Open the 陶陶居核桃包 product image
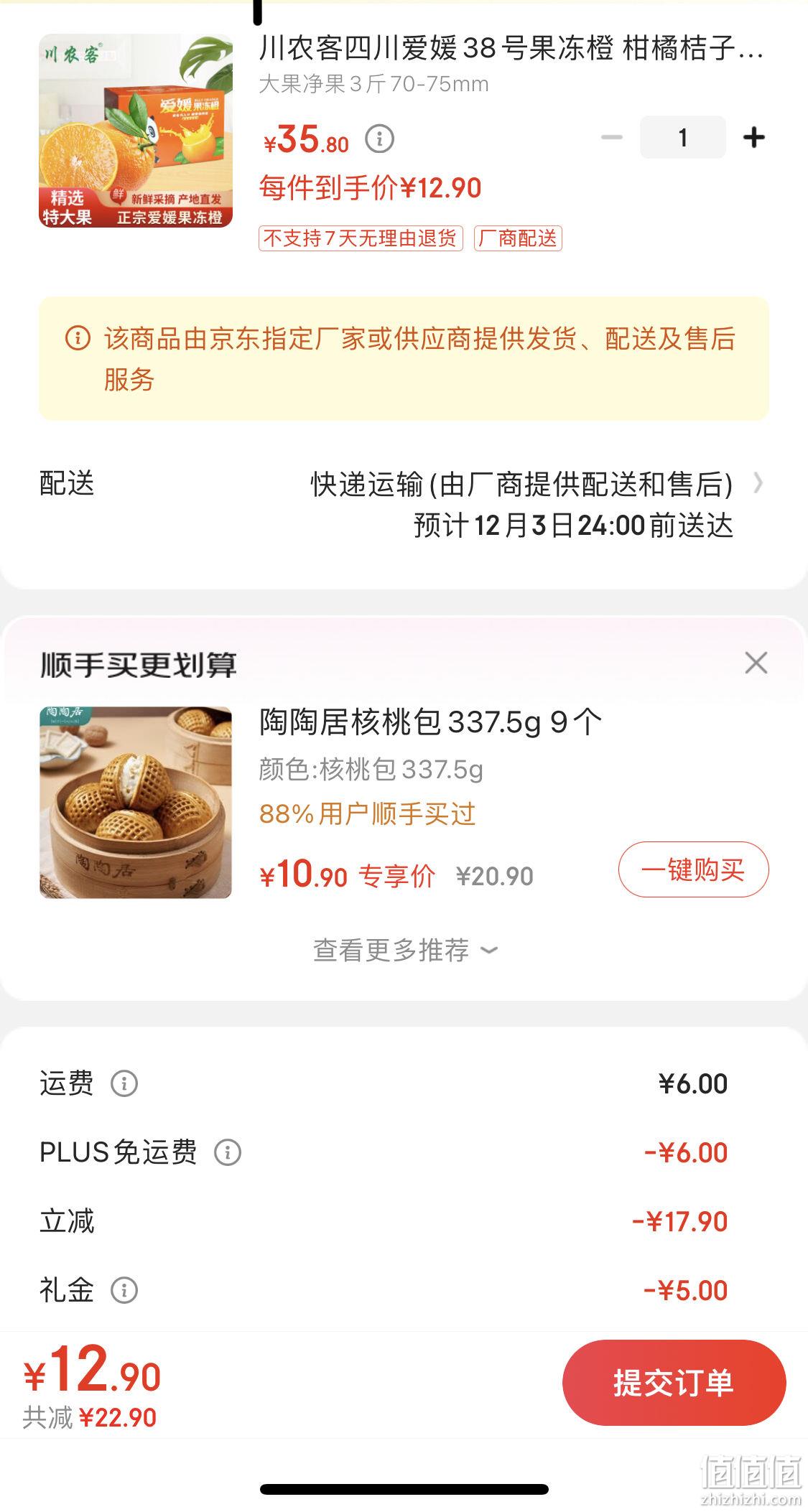This screenshot has height=1512, width=808. click(x=136, y=803)
